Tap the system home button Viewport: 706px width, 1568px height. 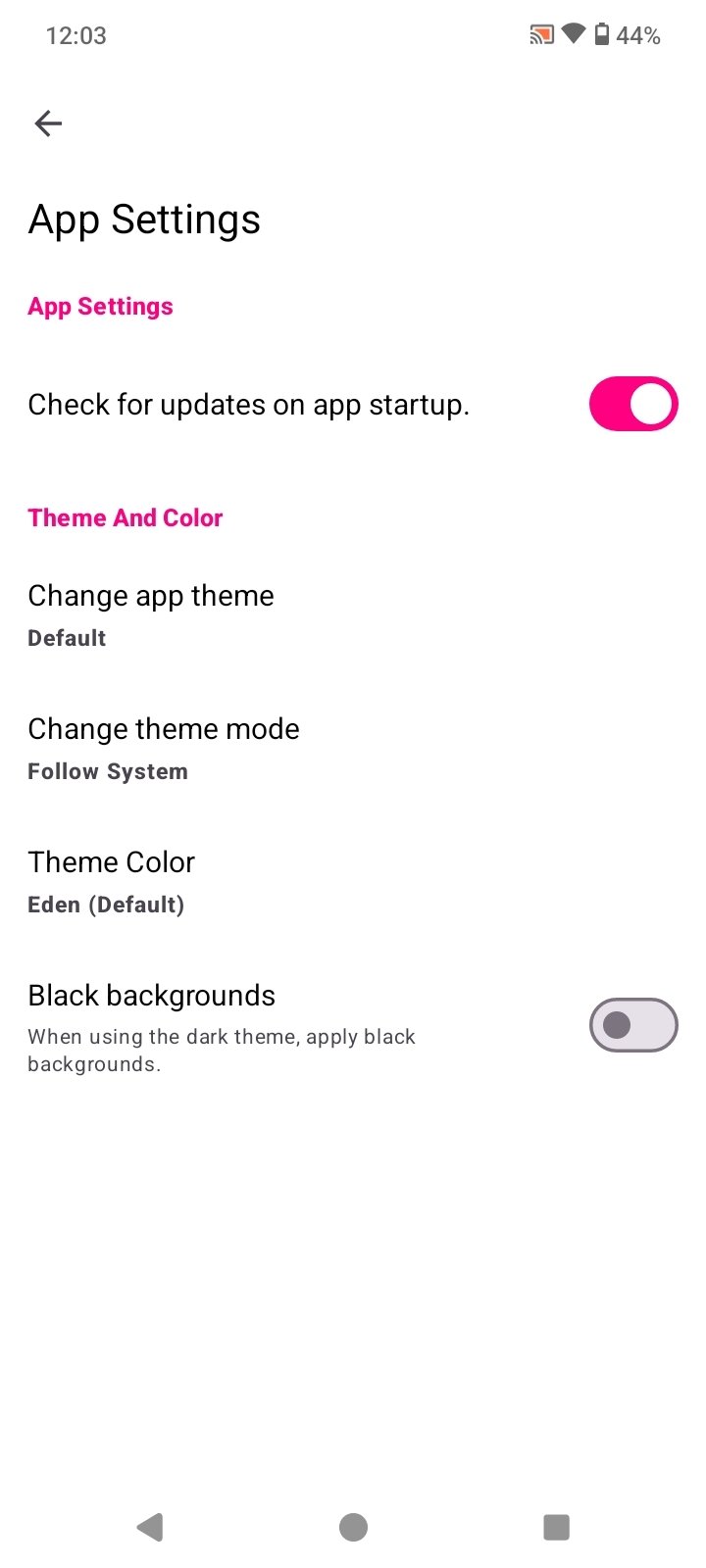[353, 1526]
